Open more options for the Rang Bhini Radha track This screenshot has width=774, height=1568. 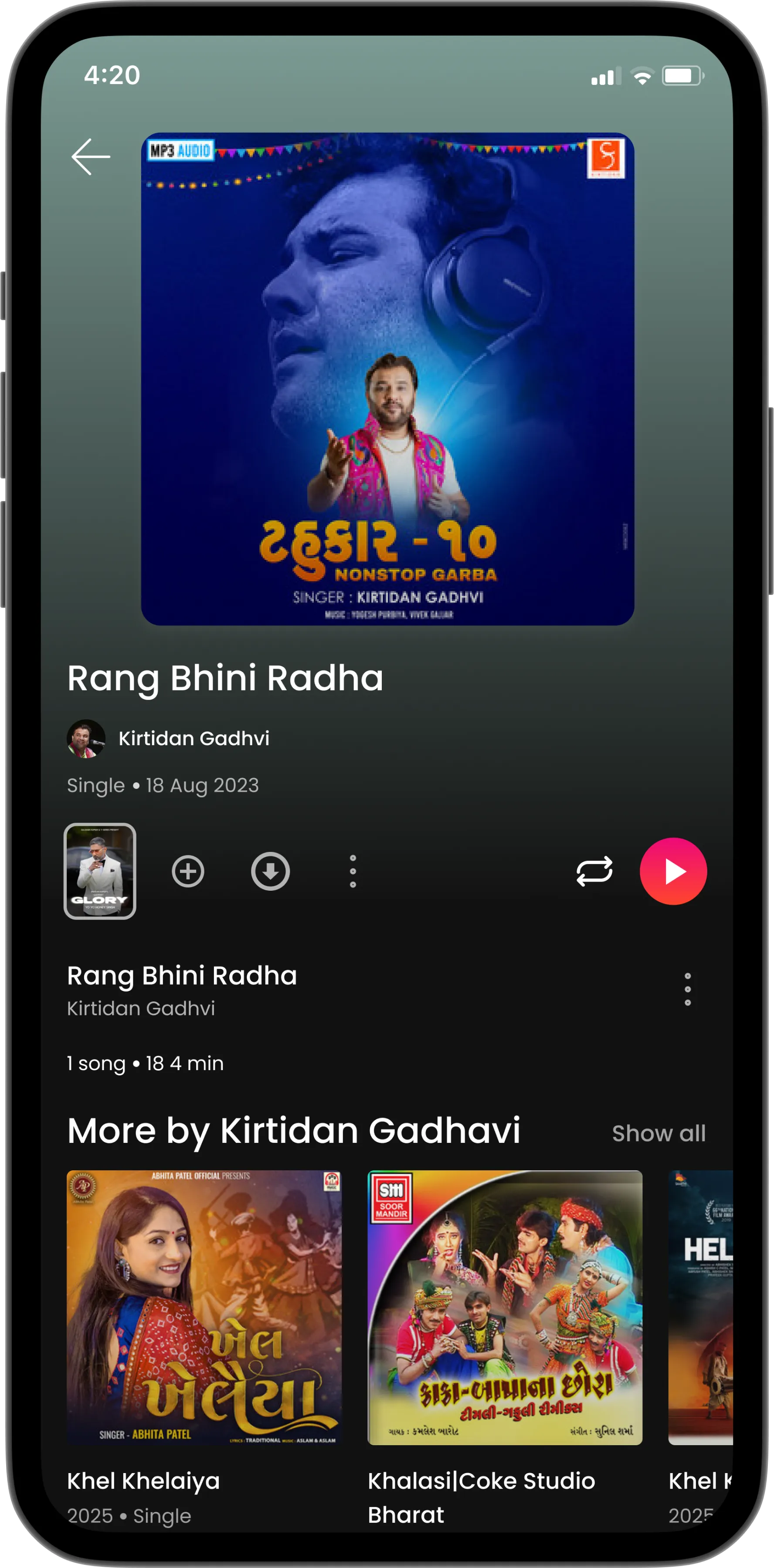click(x=688, y=989)
